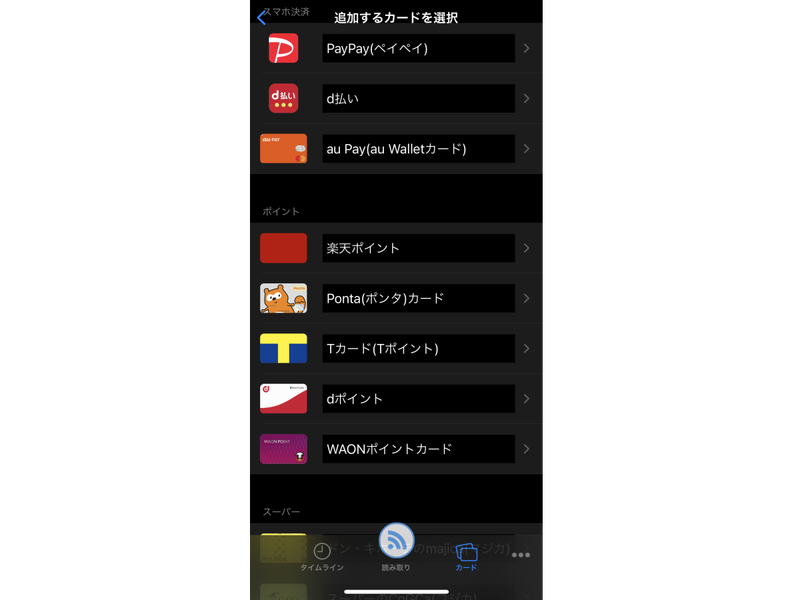This screenshot has height=600, width=800.
Task: Switch to the タイムライン tab
Action: [321, 556]
